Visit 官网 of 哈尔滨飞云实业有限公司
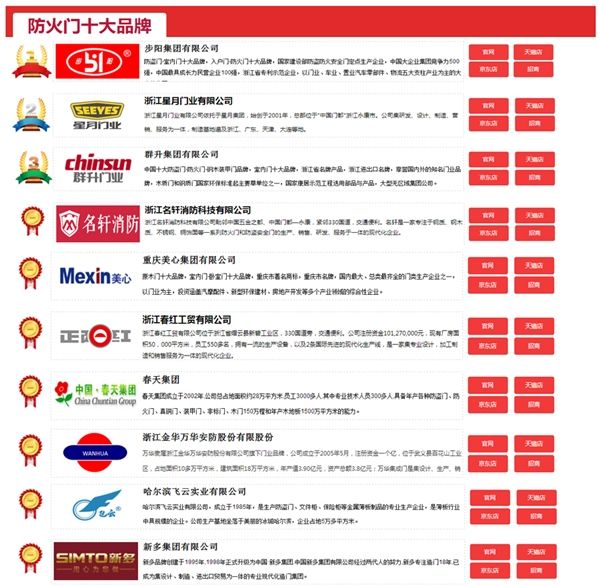This screenshot has height=586, width=600. (489, 497)
